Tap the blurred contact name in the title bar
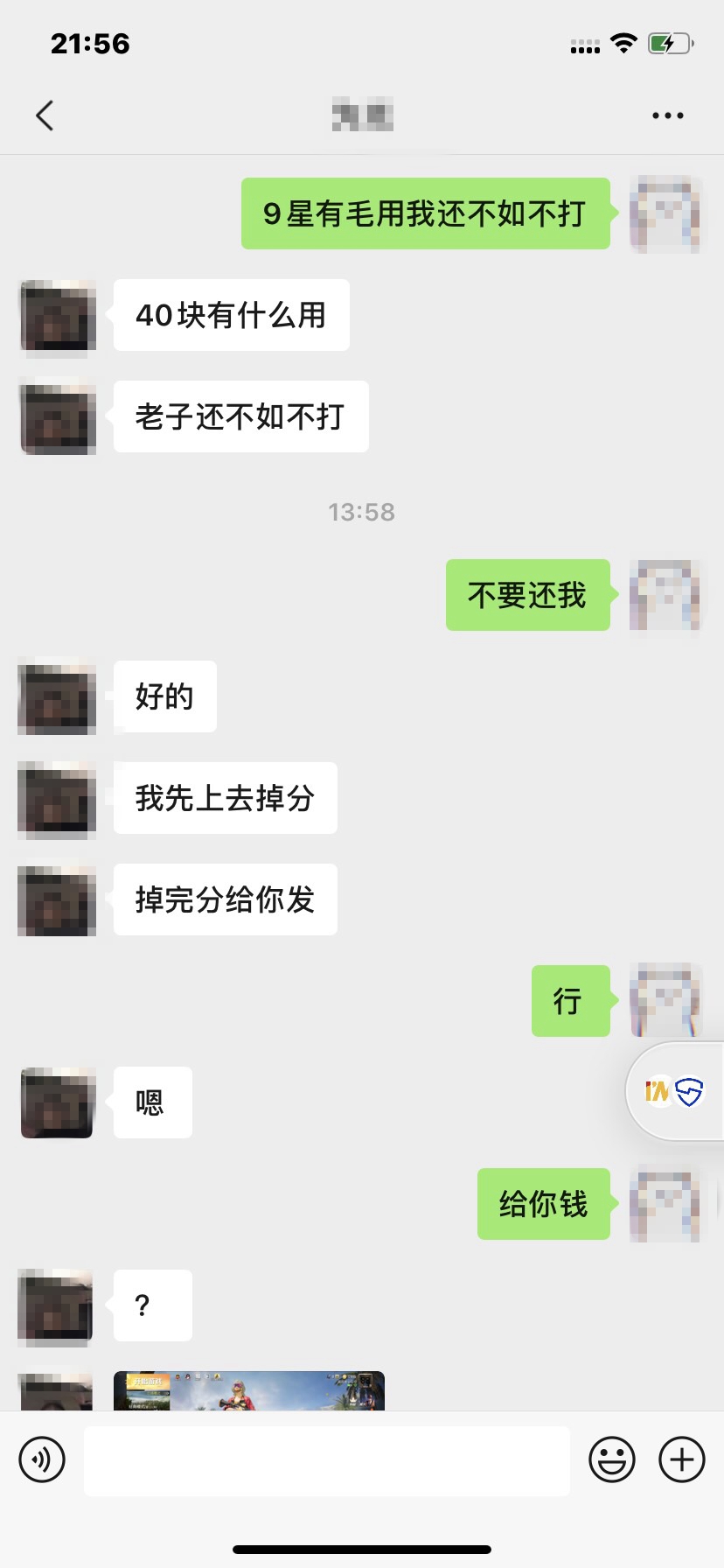This screenshot has height=1568, width=724. [x=362, y=115]
